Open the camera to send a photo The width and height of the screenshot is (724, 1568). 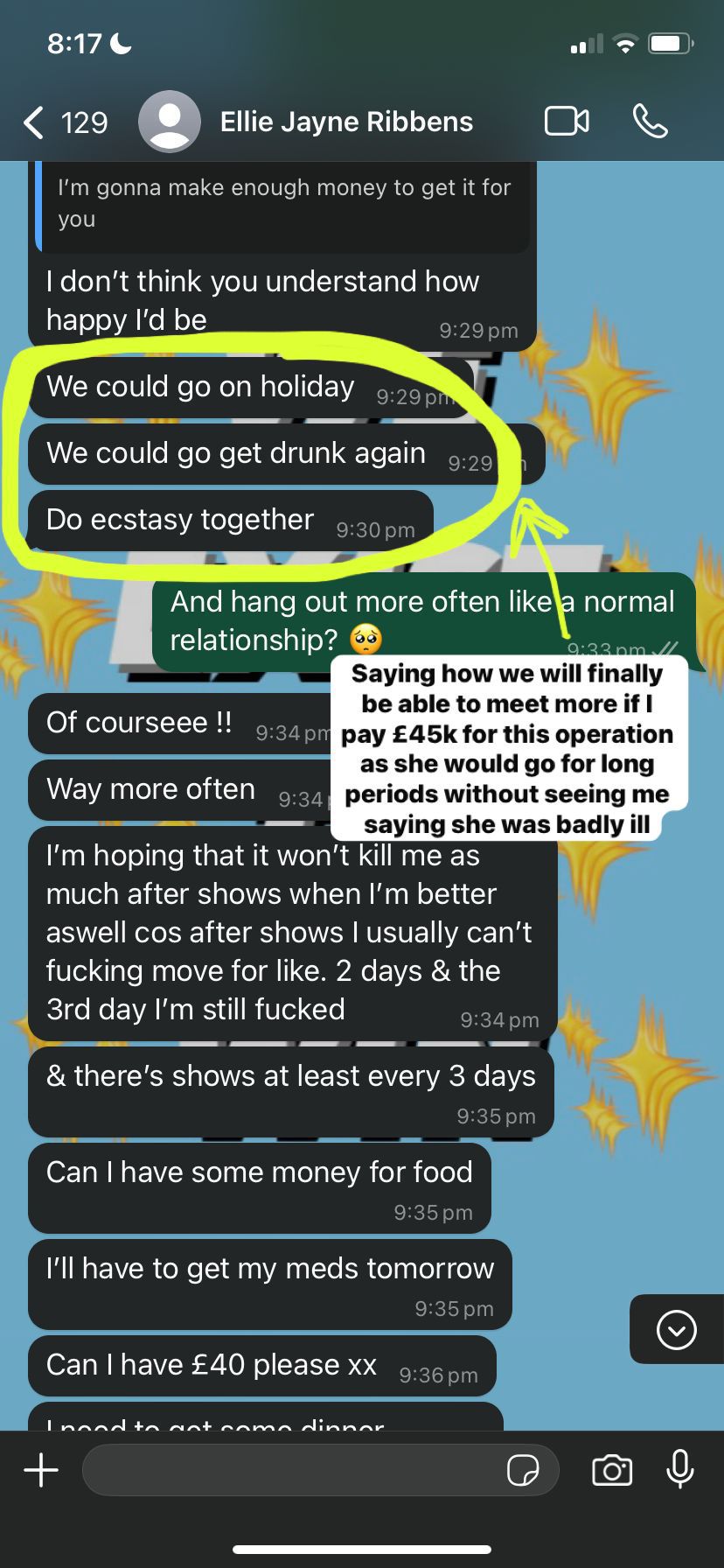click(612, 1470)
